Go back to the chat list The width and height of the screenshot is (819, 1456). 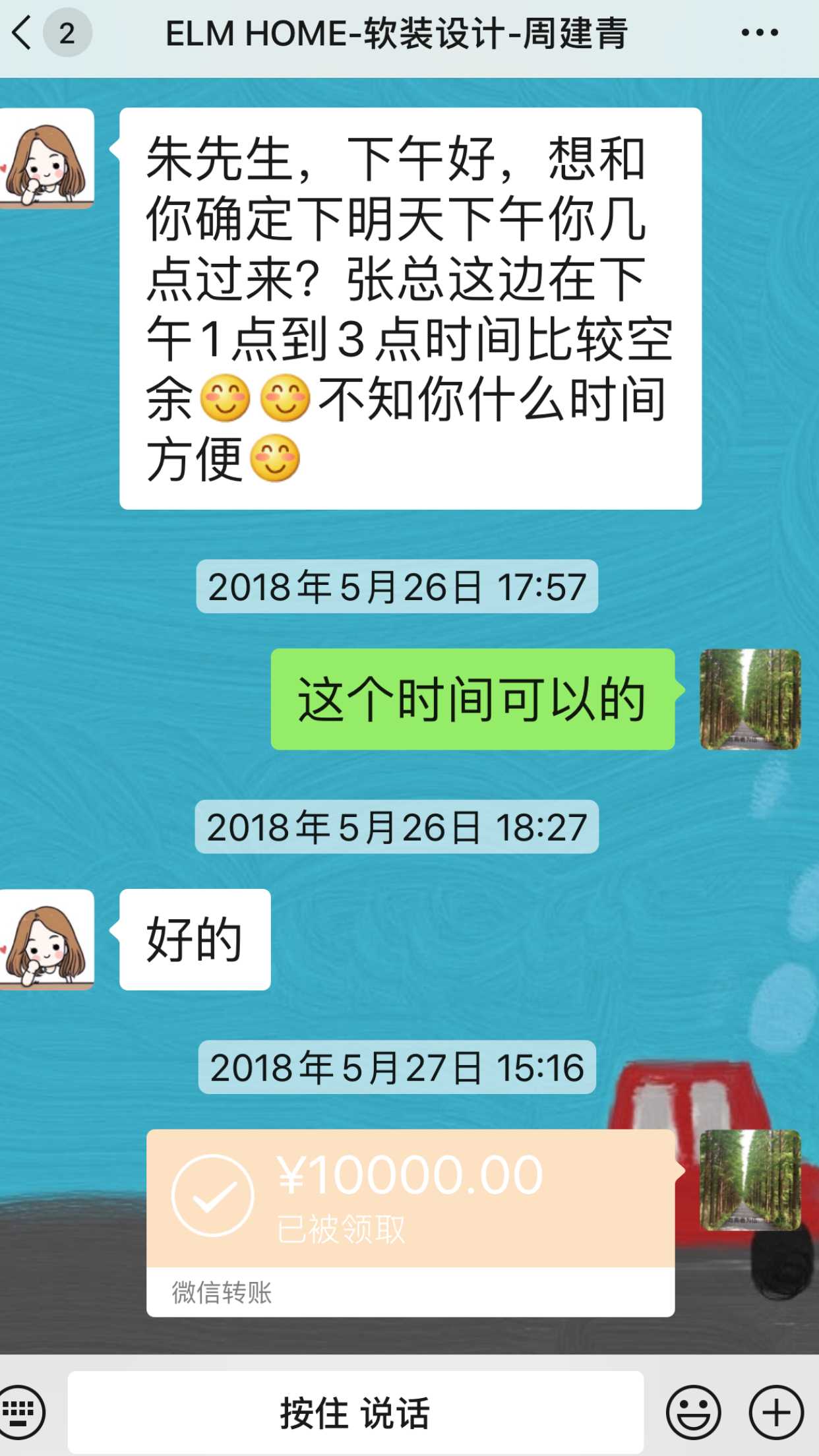pos(24,33)
